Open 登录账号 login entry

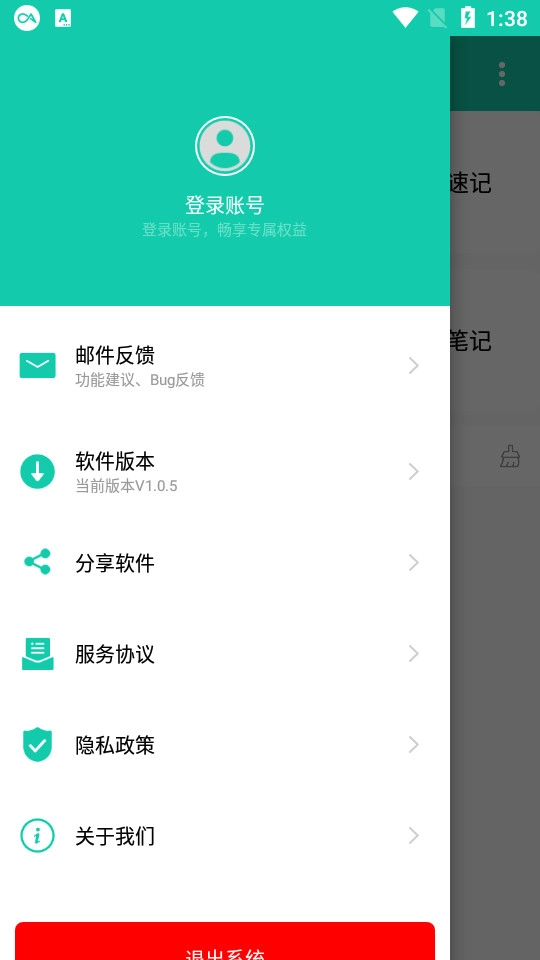[x=225, y=205]
